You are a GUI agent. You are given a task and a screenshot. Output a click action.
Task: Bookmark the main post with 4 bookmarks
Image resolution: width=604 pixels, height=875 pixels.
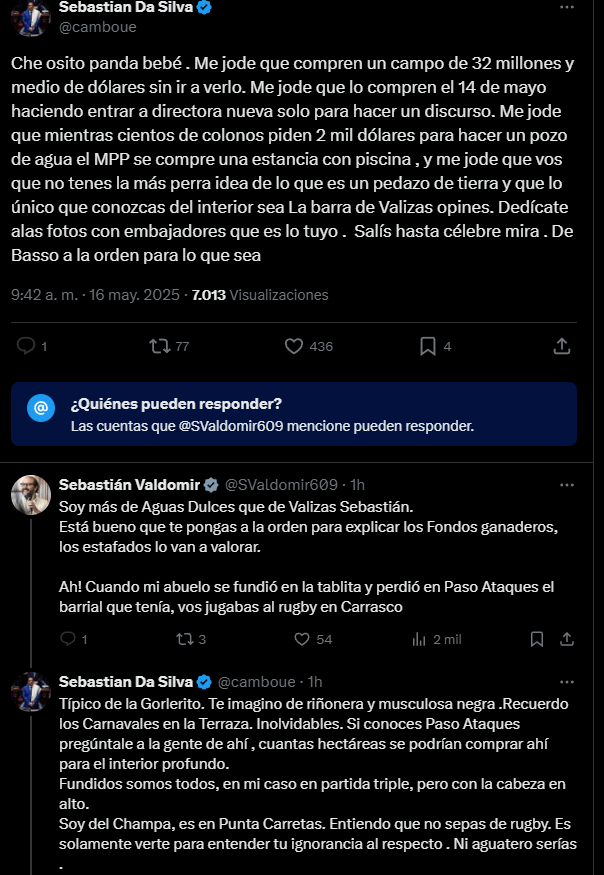[x=427, y=346]
